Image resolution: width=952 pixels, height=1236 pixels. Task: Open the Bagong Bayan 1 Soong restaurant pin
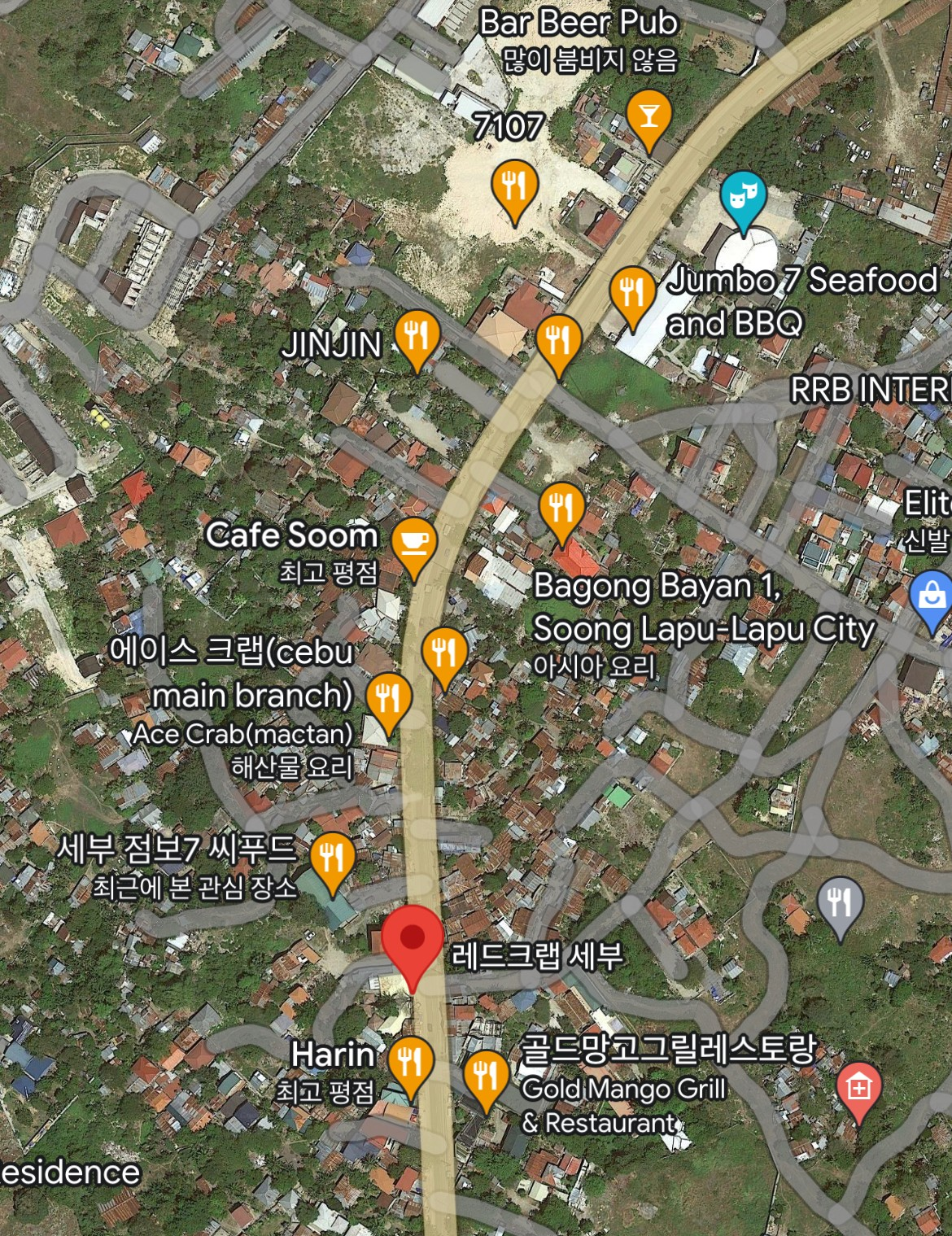click(x=561, y=509)
